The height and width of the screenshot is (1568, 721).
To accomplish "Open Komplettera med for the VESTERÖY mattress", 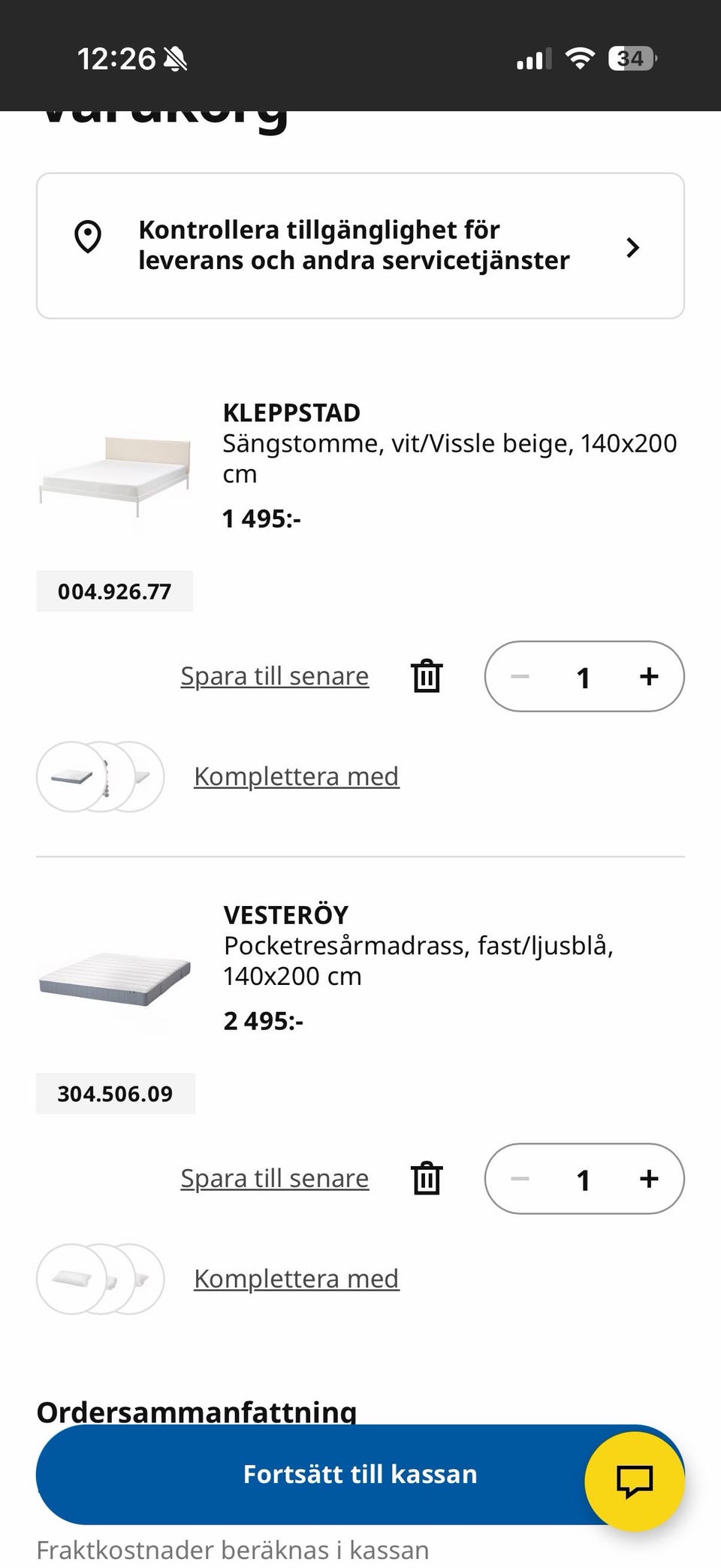I will (296, 1279).
